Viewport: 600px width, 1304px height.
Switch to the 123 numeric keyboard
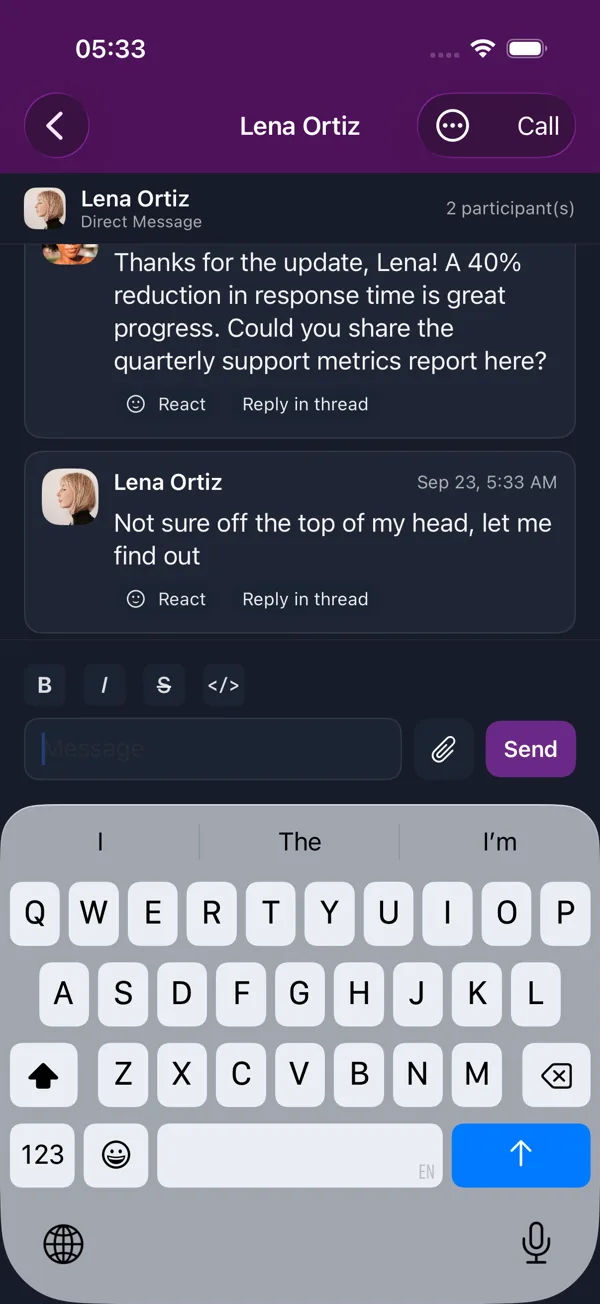tap(42, 1155)
